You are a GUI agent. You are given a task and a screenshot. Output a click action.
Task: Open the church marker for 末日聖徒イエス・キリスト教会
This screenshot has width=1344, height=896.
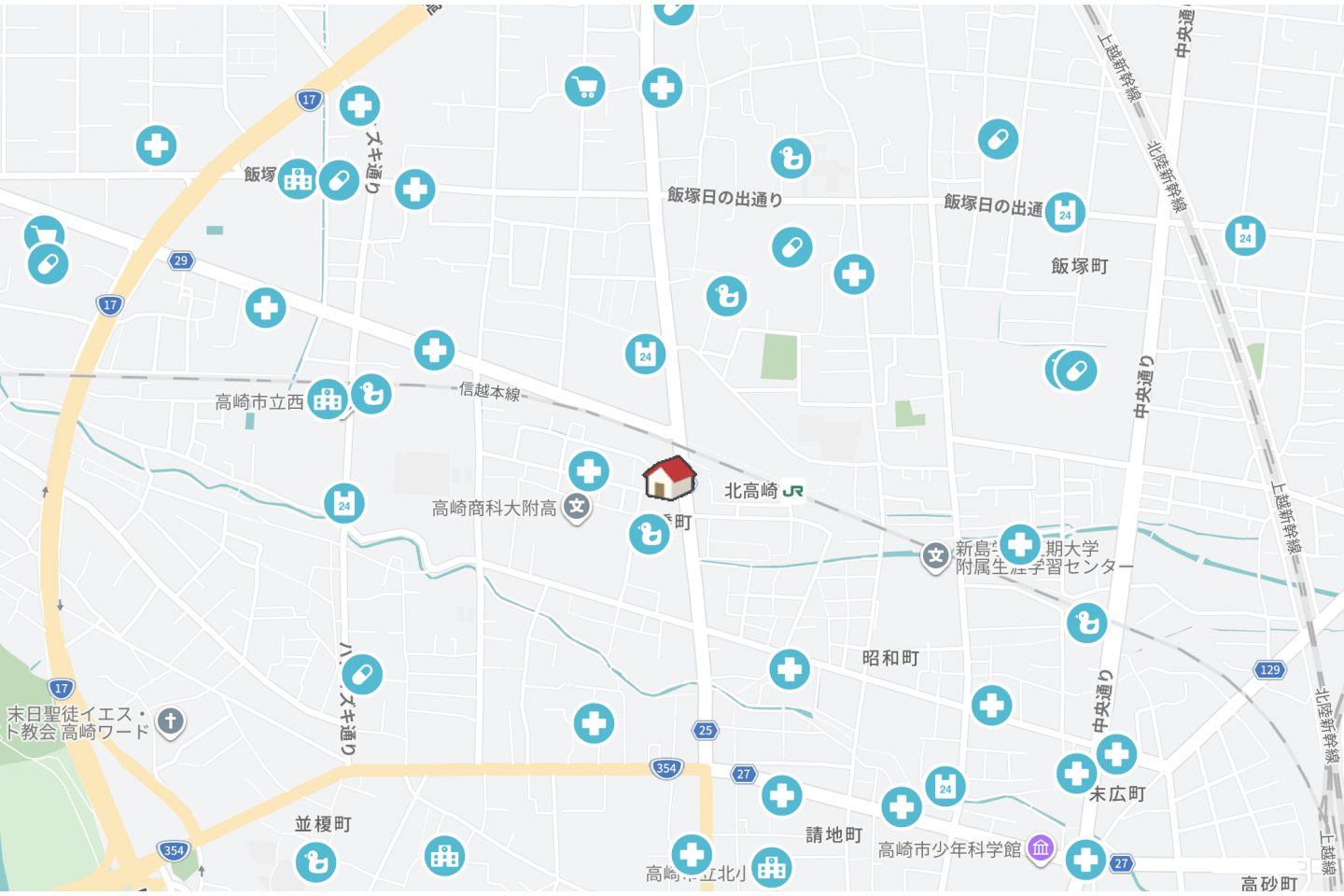tap(170, 721)
